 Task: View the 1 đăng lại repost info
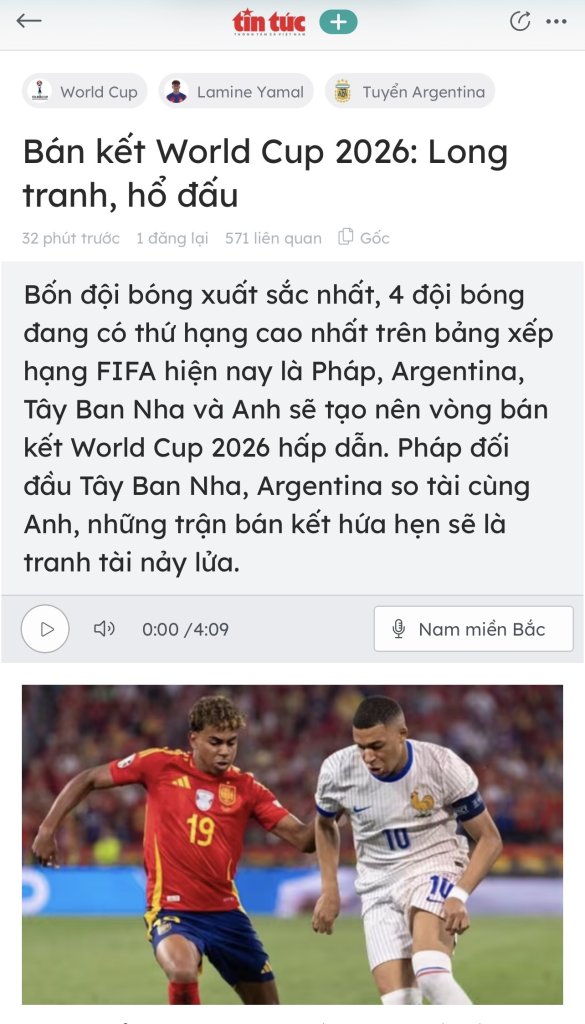tap(172, 238)
